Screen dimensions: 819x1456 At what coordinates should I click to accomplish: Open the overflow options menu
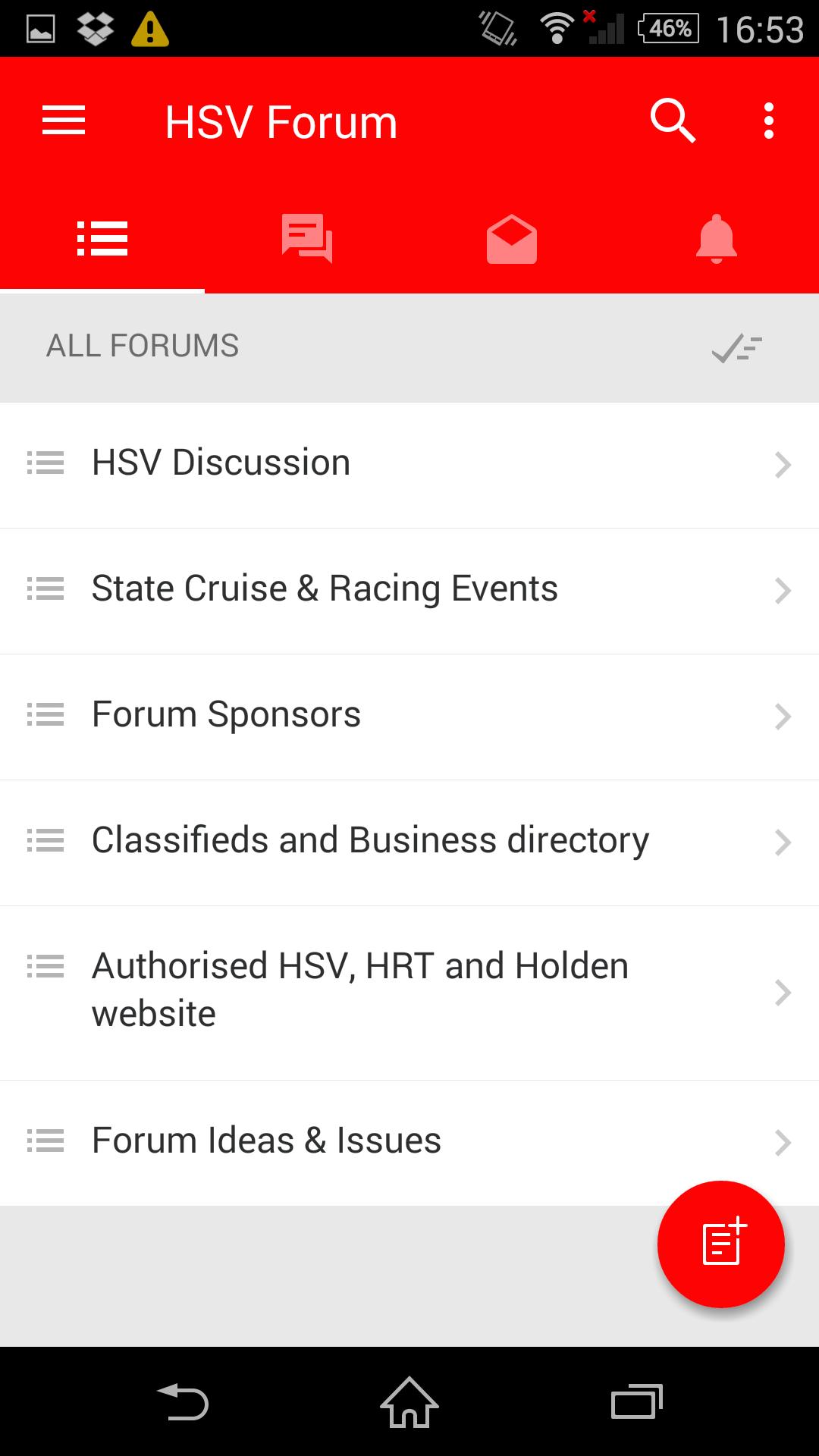click(x=768, y=120)
